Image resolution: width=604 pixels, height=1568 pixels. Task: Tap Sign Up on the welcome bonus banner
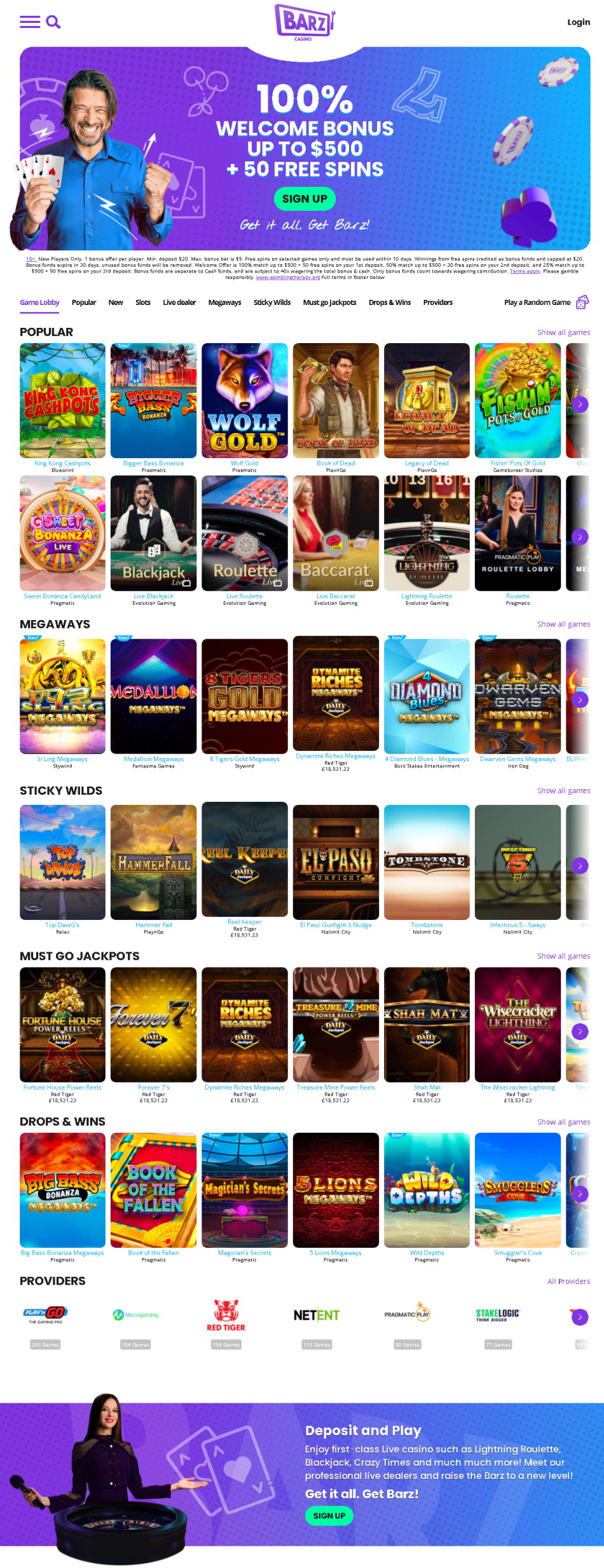click(305, 199)
